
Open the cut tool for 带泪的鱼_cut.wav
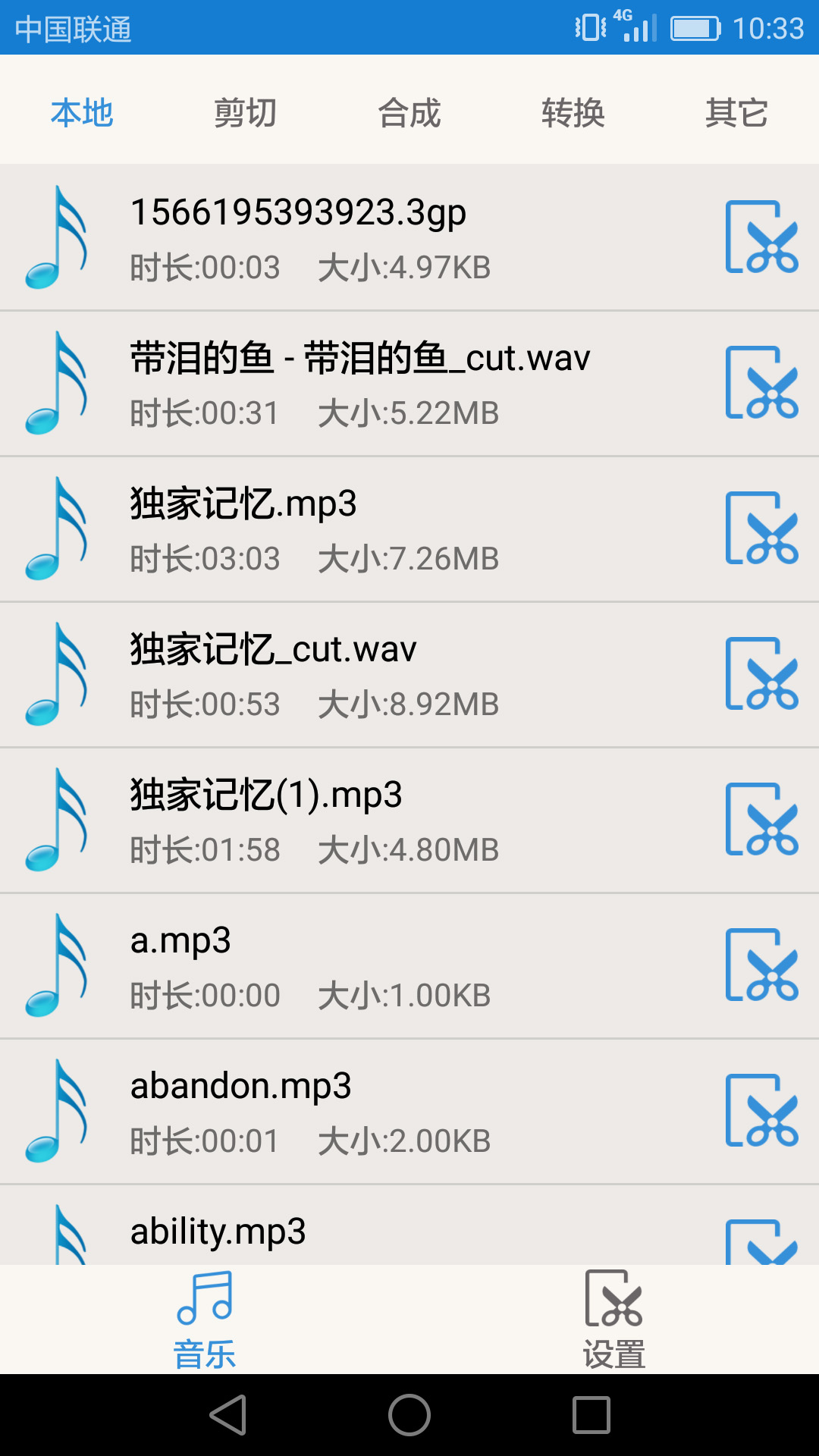tap(761, 383)
